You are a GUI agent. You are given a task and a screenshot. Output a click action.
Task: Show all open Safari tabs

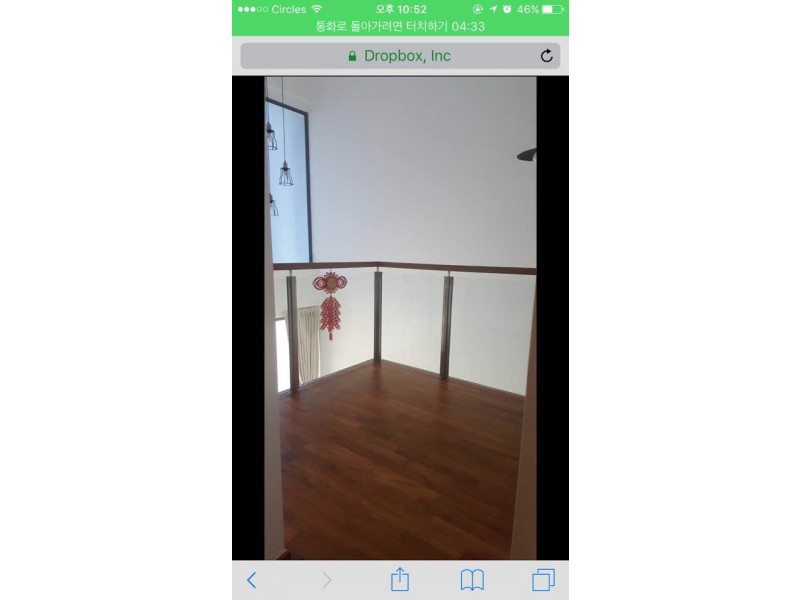[x=543, y=580]
